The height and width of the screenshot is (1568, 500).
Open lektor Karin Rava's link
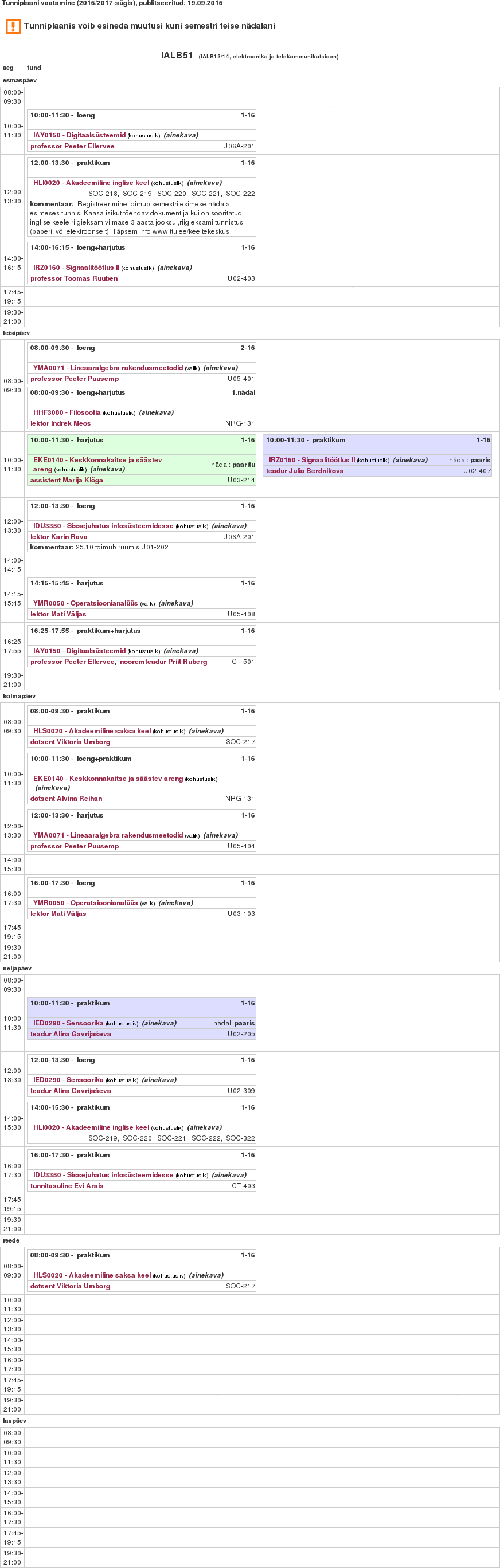[x=58, y=536]
